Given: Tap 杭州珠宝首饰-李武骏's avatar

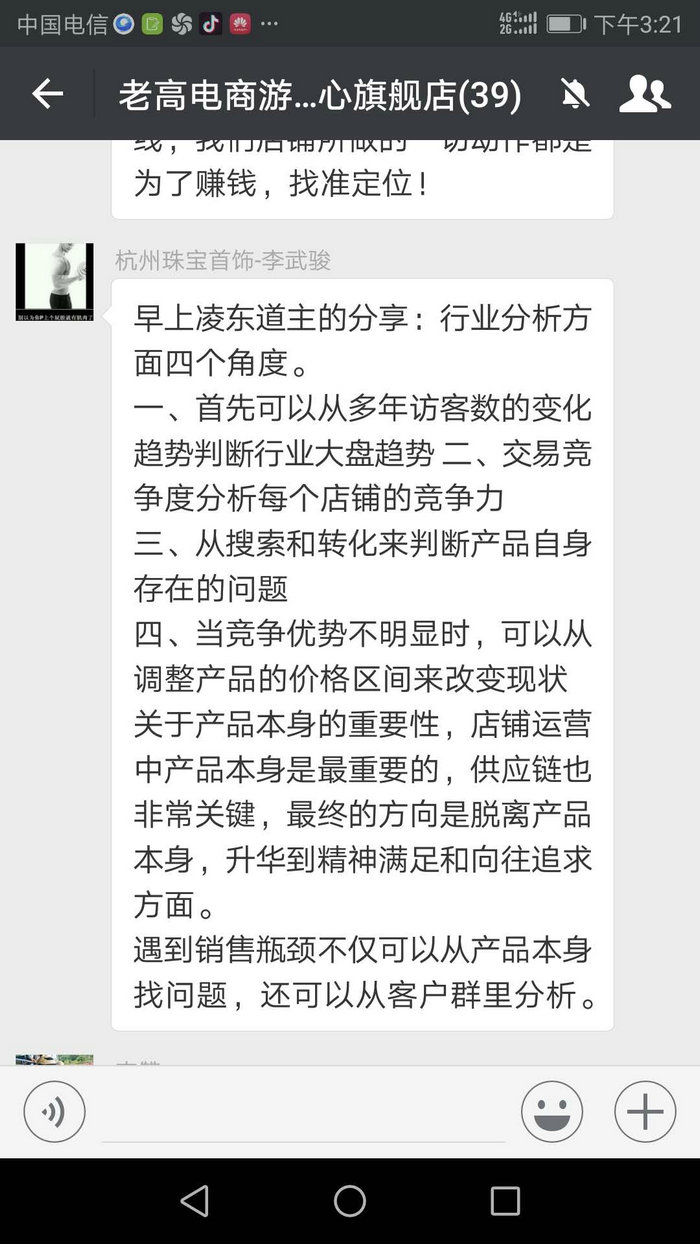Looking at the screenshot, I should point(55,281).
